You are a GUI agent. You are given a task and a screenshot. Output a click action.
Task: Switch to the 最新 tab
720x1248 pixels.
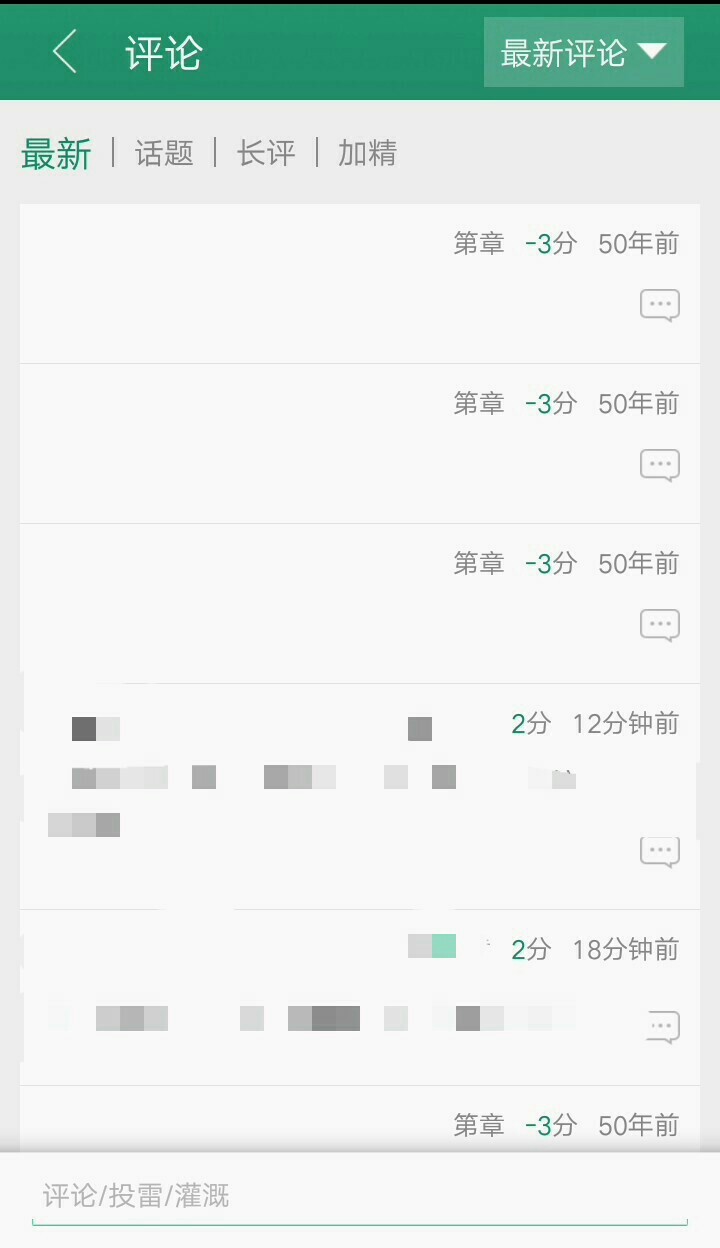[x=56, y=154]
